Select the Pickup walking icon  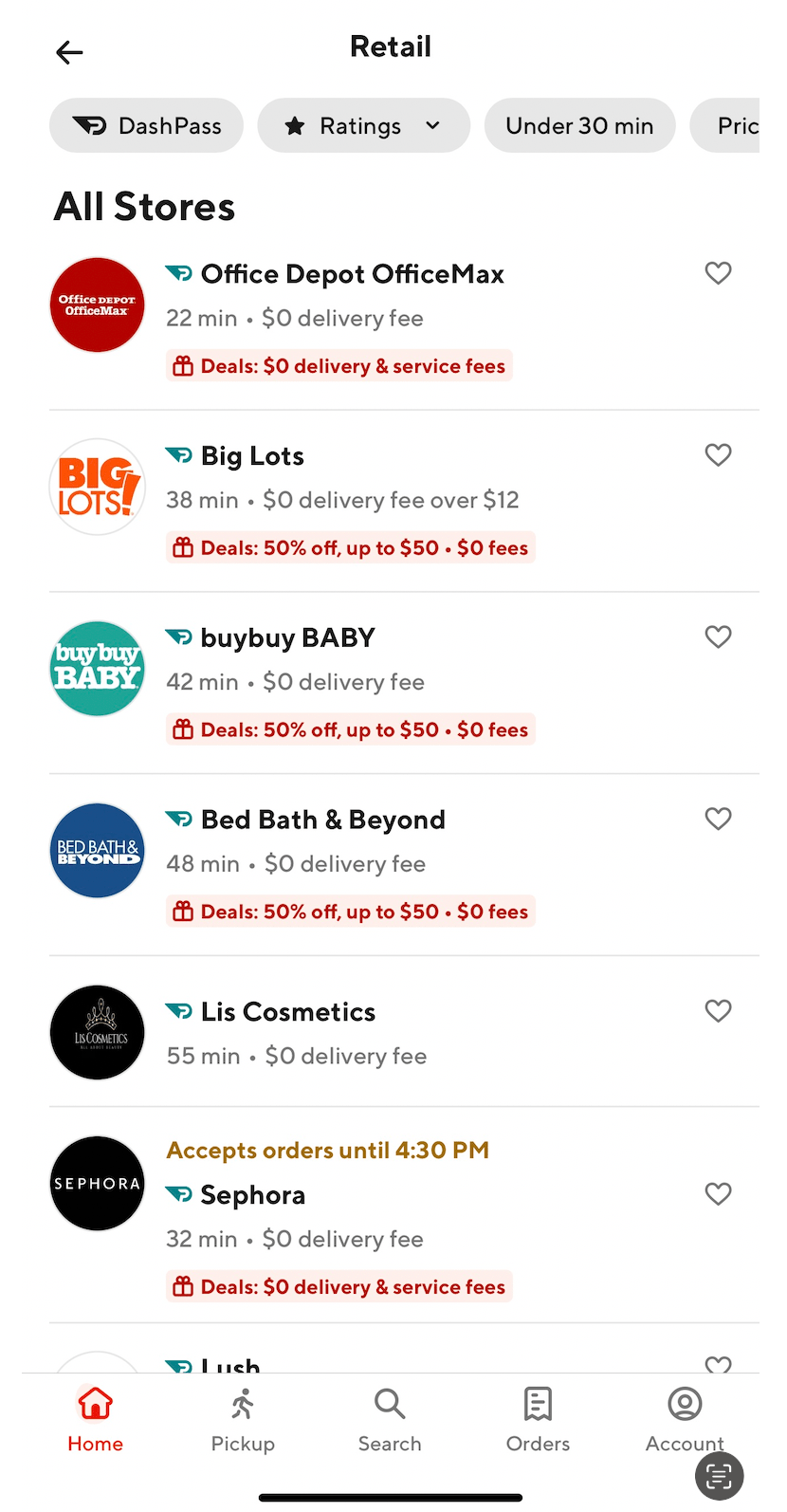point(243,1405)
